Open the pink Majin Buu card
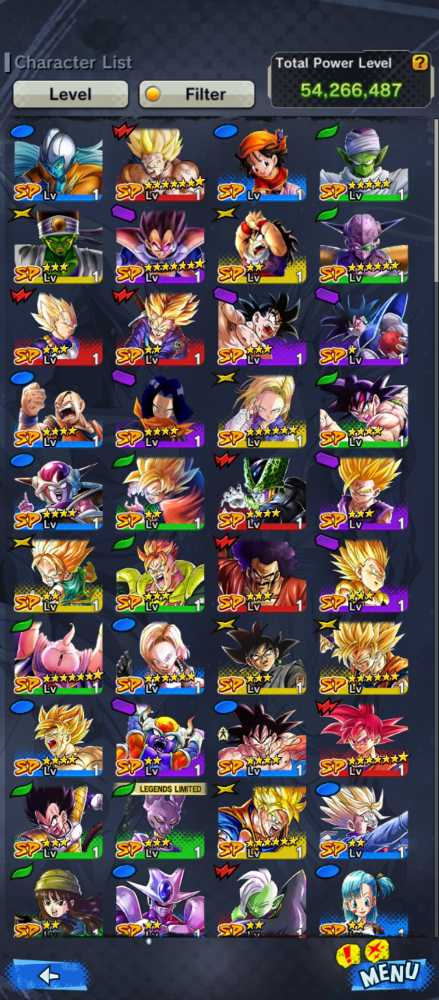The image size is (439, 1000). (x=58, y=656)
